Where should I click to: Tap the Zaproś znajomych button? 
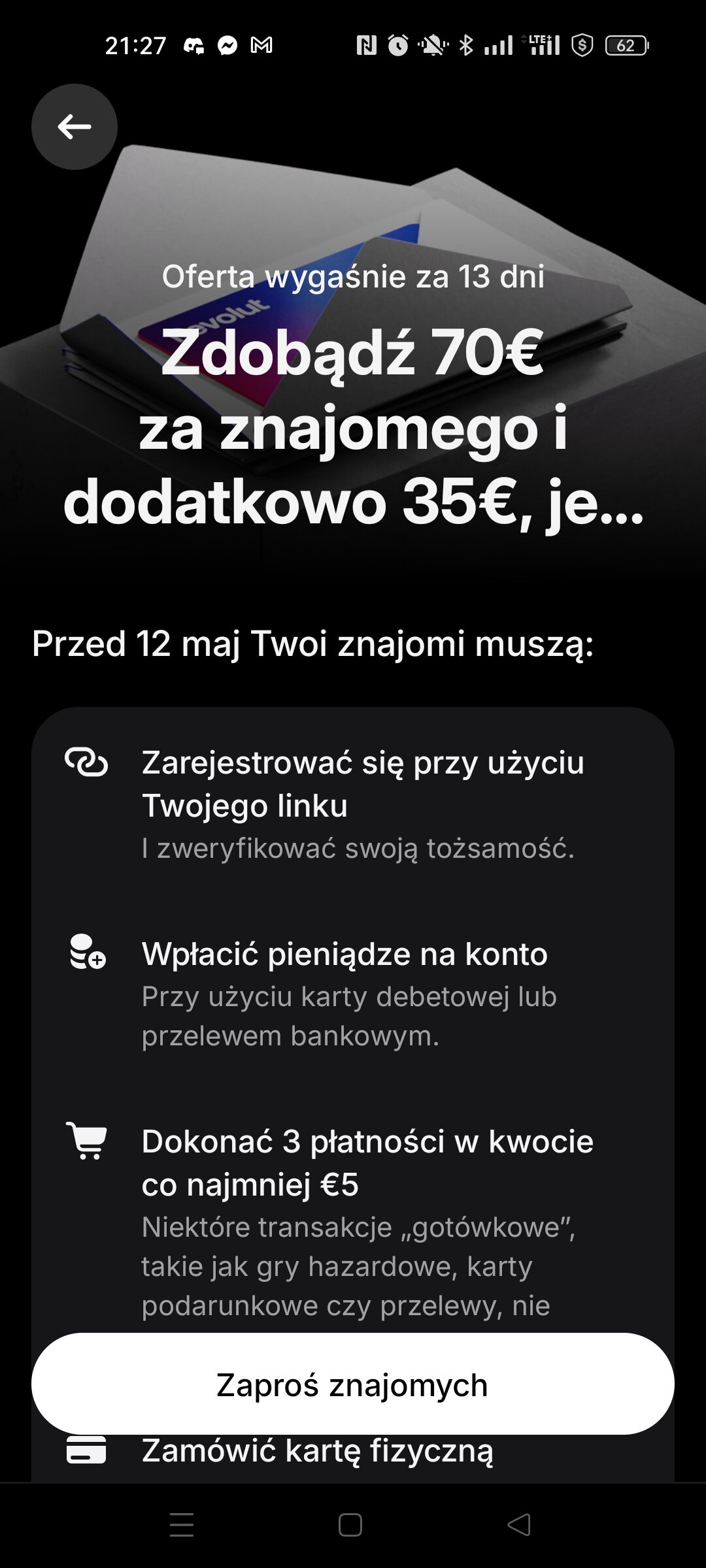click(353, 1384)
